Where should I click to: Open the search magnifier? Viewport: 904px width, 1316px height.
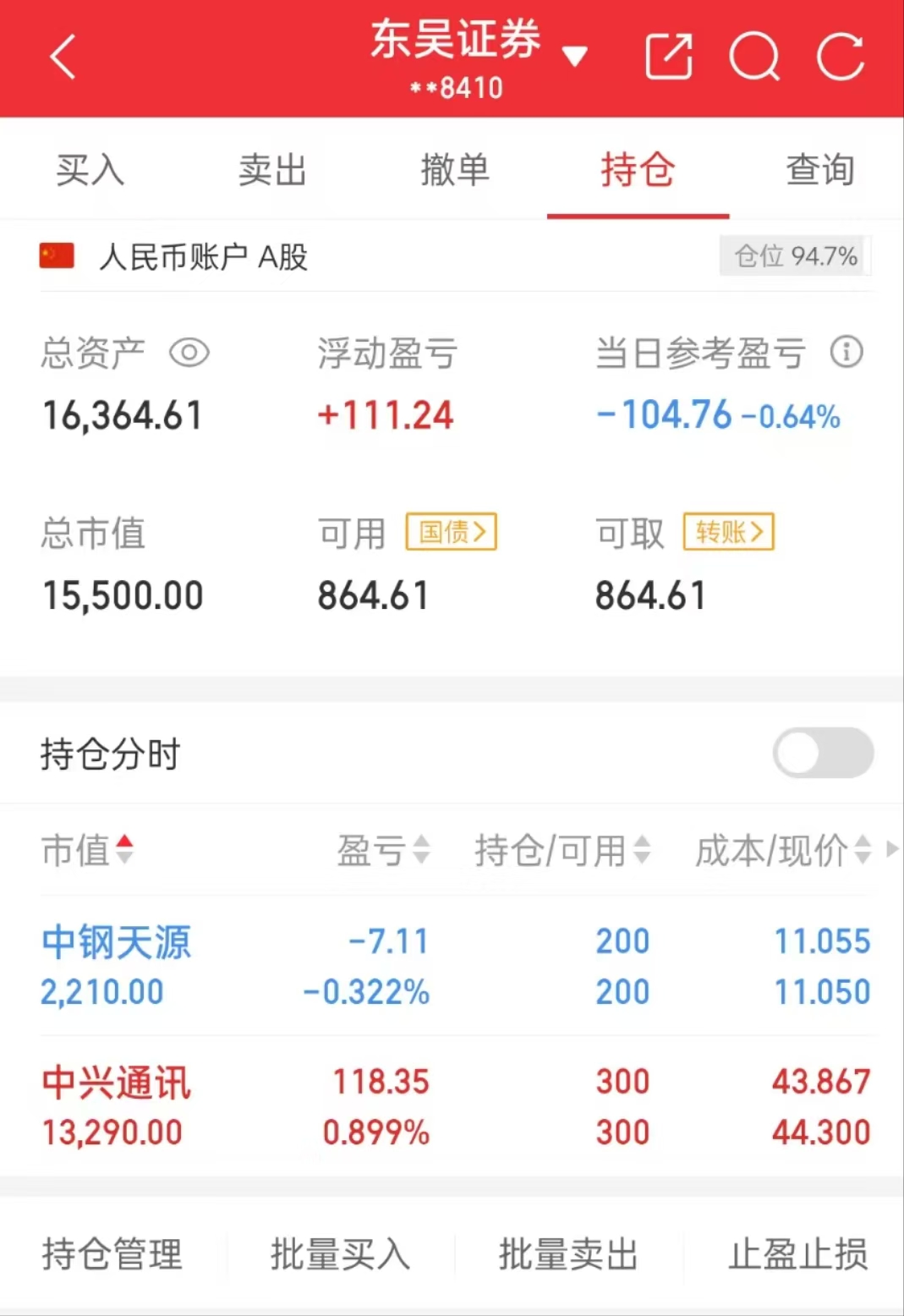coord(754,57)
